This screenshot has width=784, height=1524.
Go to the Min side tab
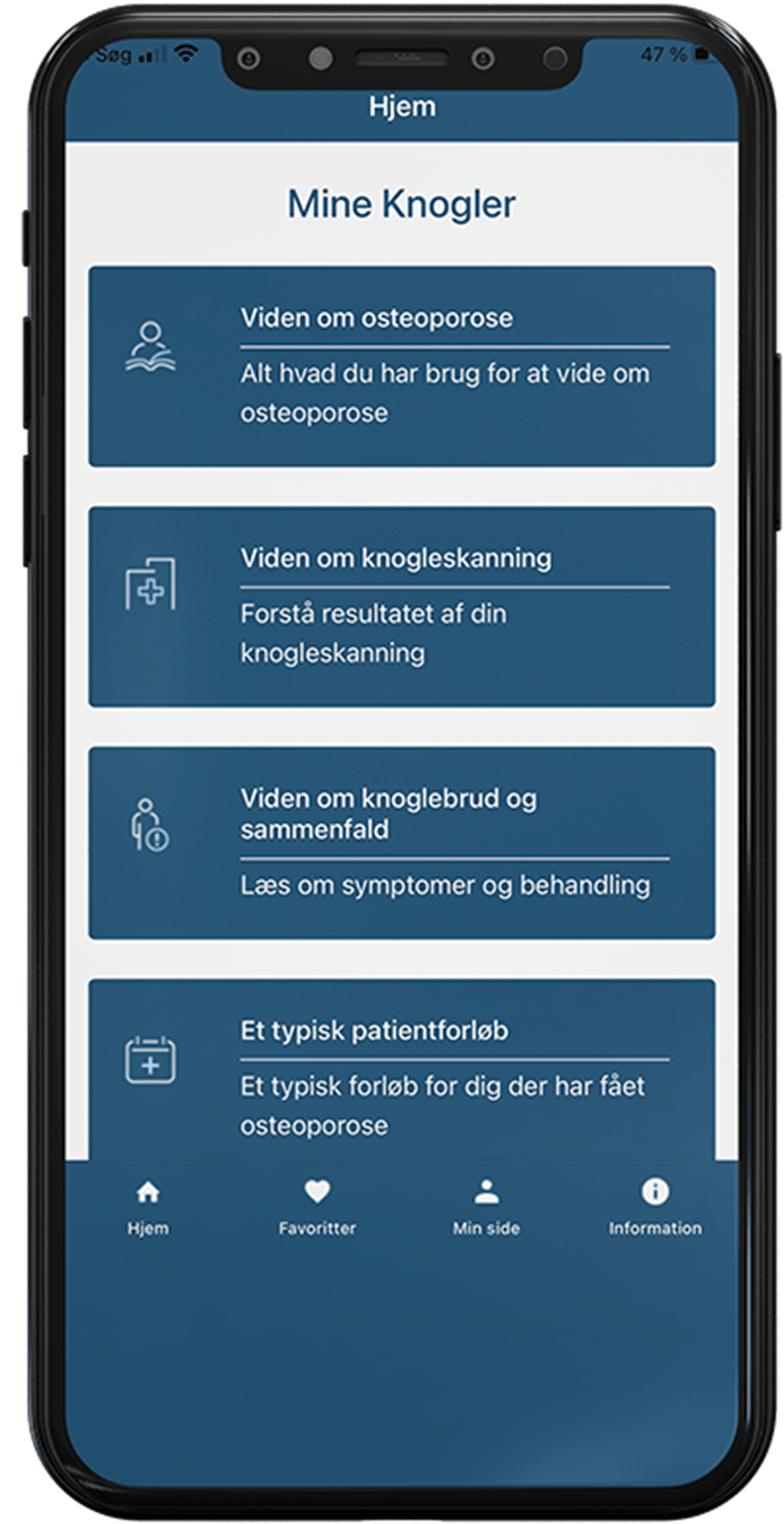click(x=486, y=1208)
